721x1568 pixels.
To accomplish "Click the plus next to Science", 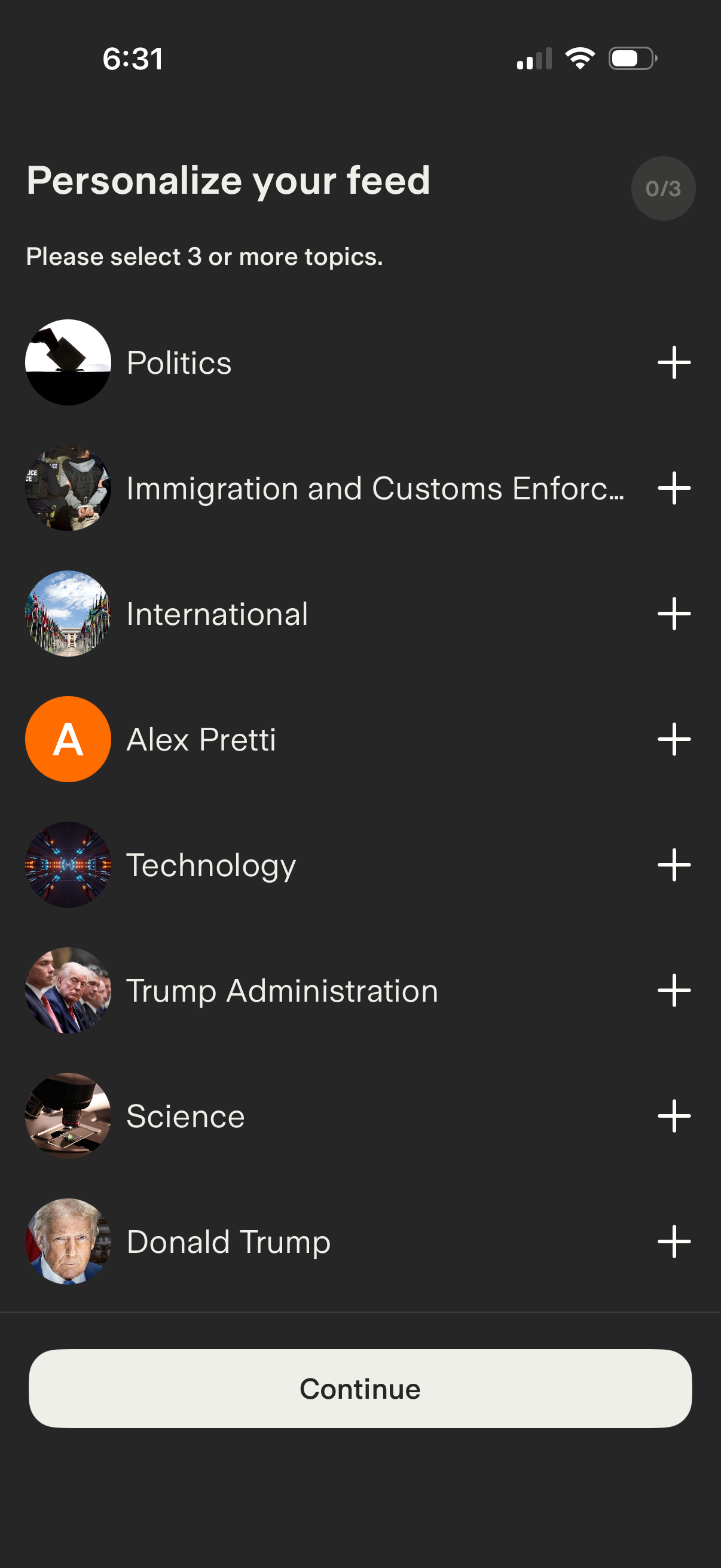I will [674, 1116].
